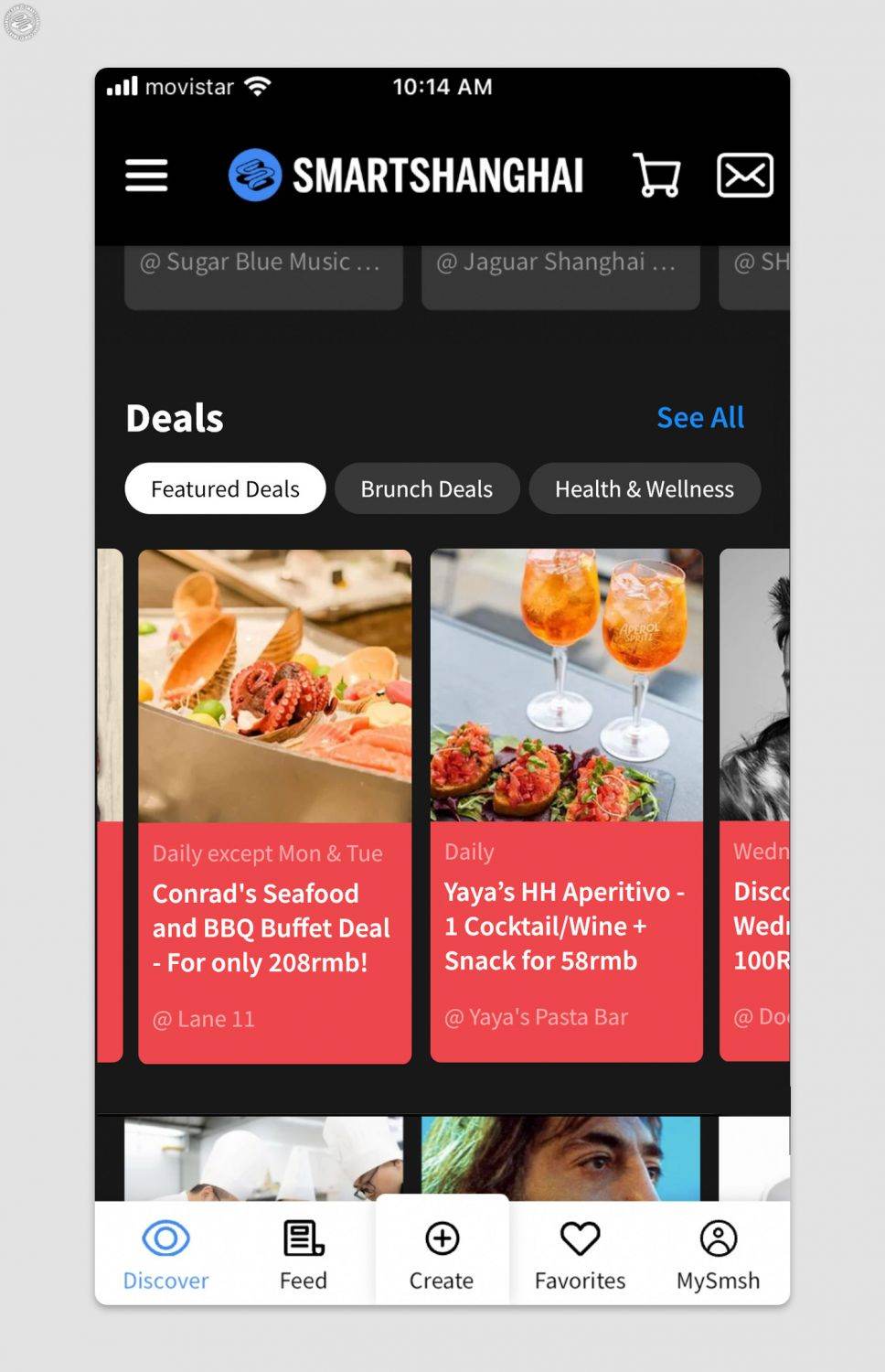Enable the Brunch Deals filter

(x=427, y=488)
